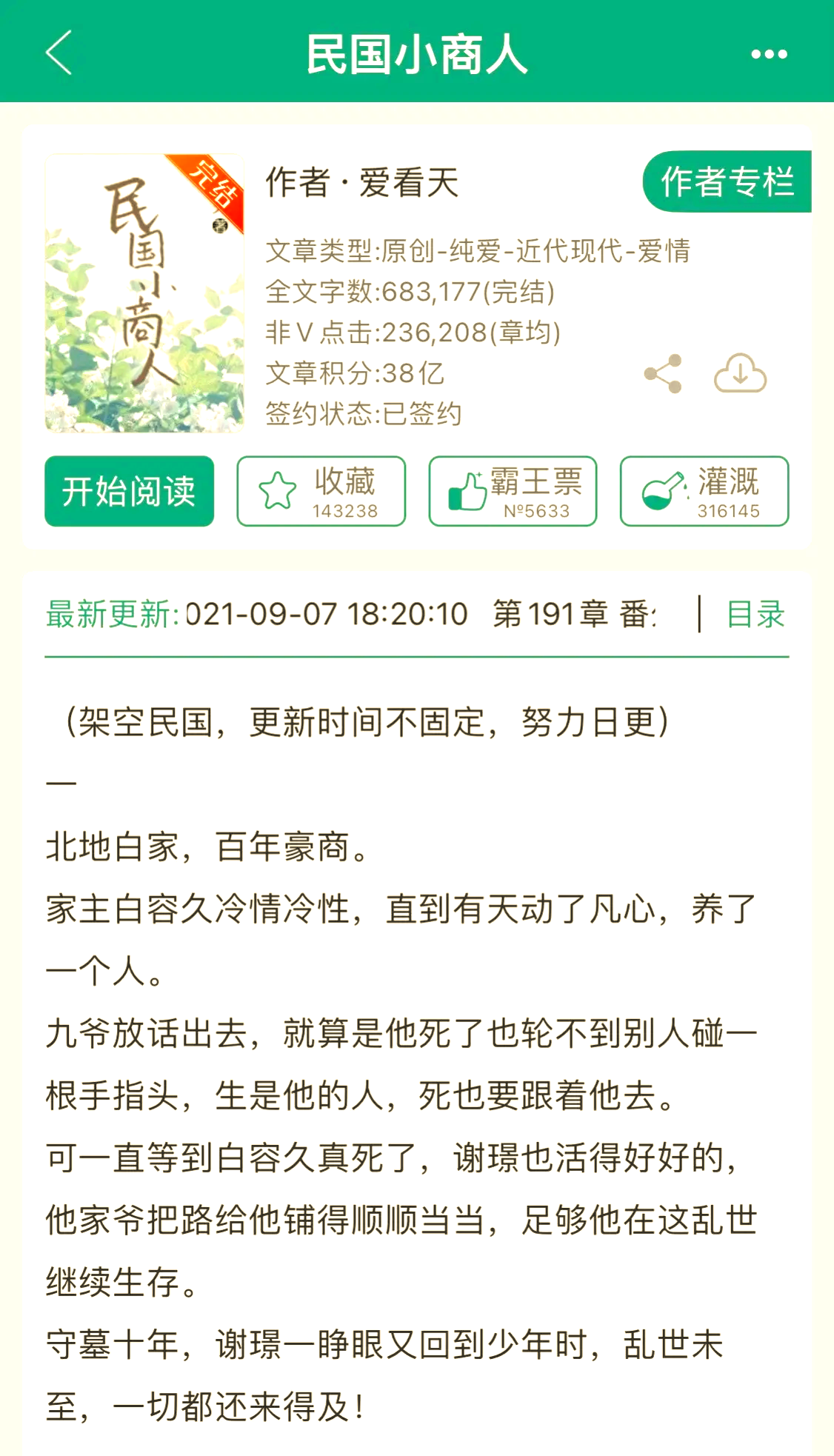Download the book with cloud icon
This screenshot has width=834, height=1456.
[x=740, y=374]
